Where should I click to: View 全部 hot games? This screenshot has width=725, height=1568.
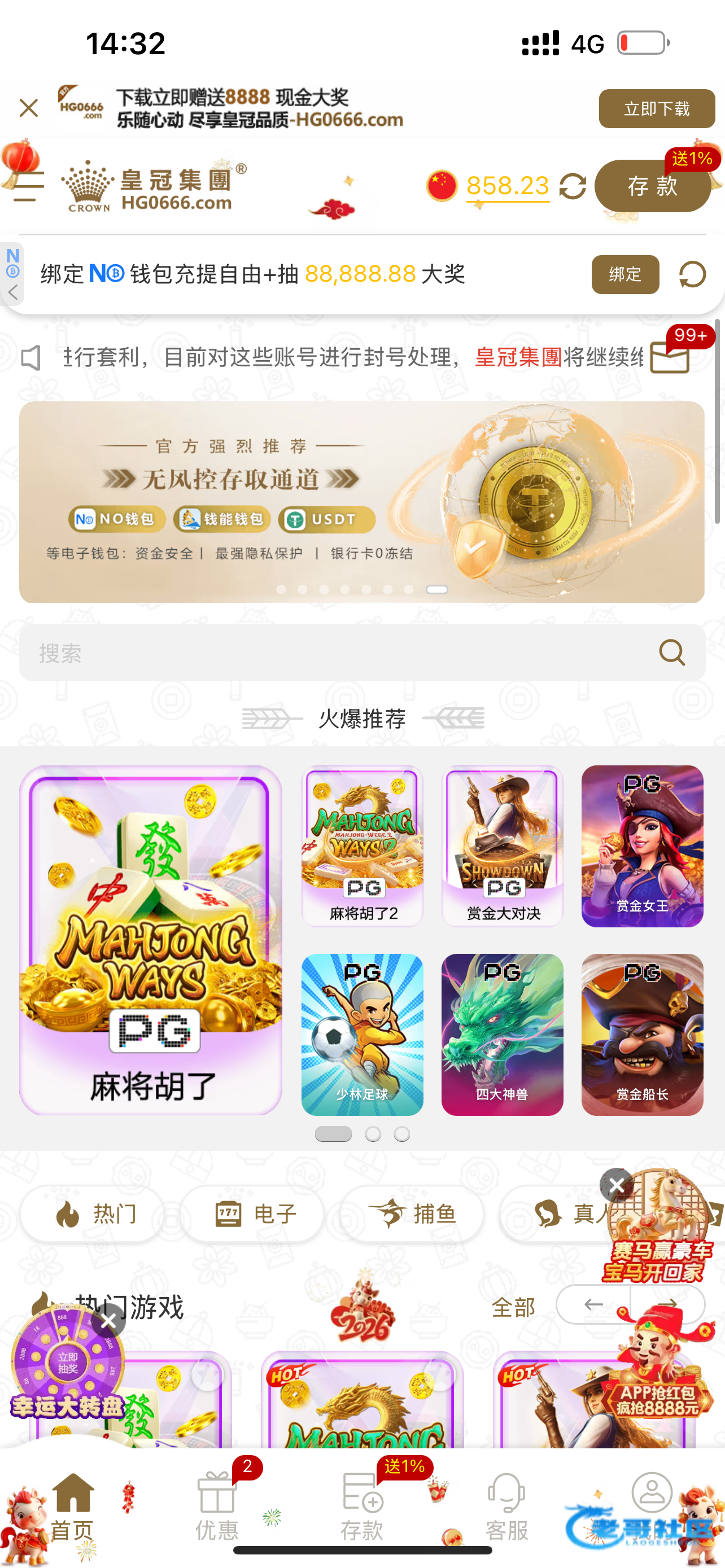[x=513, y=1307]
